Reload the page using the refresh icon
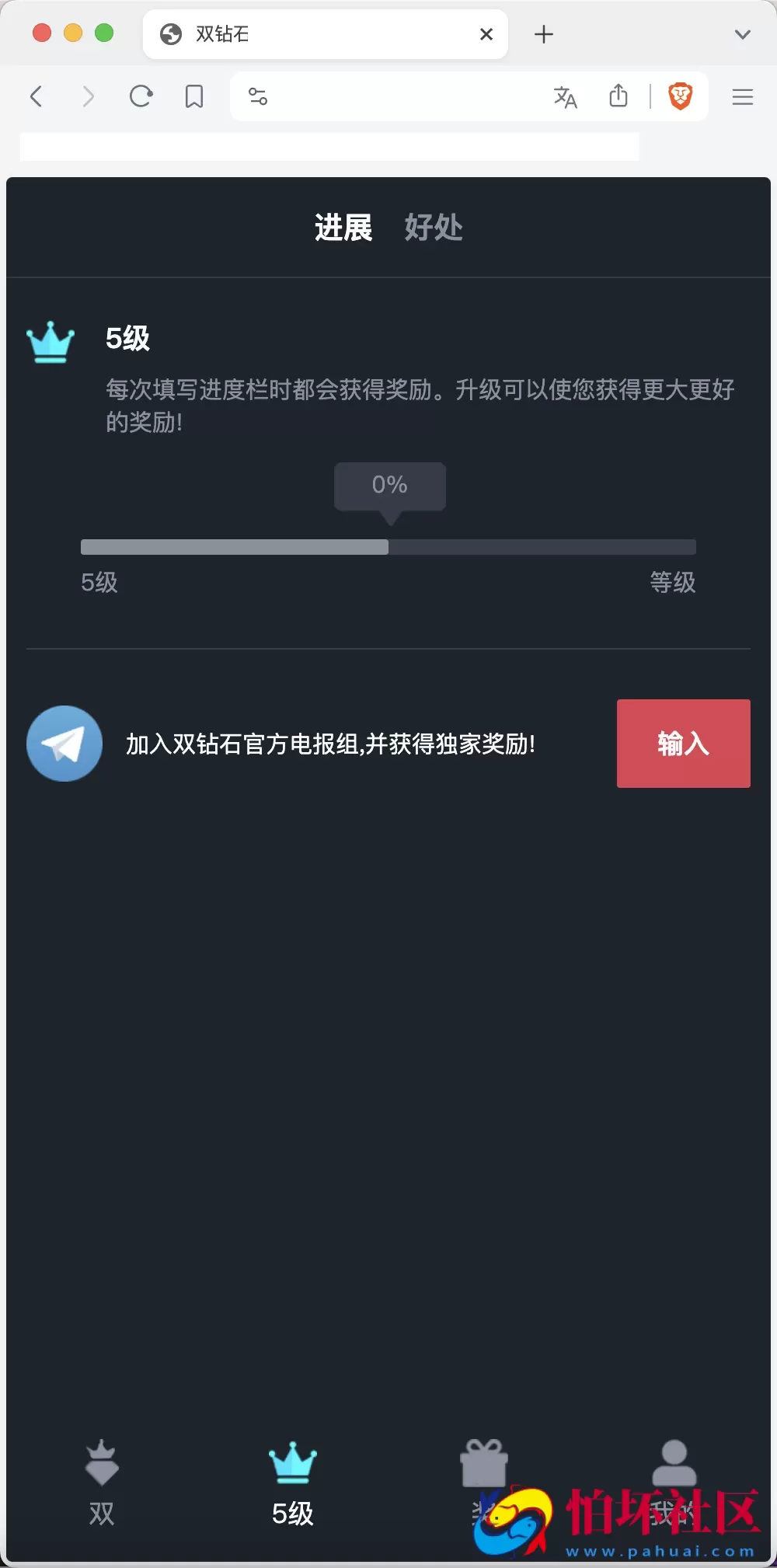The height and width of the screenshot is (1568, 777). tap(141, 96)
